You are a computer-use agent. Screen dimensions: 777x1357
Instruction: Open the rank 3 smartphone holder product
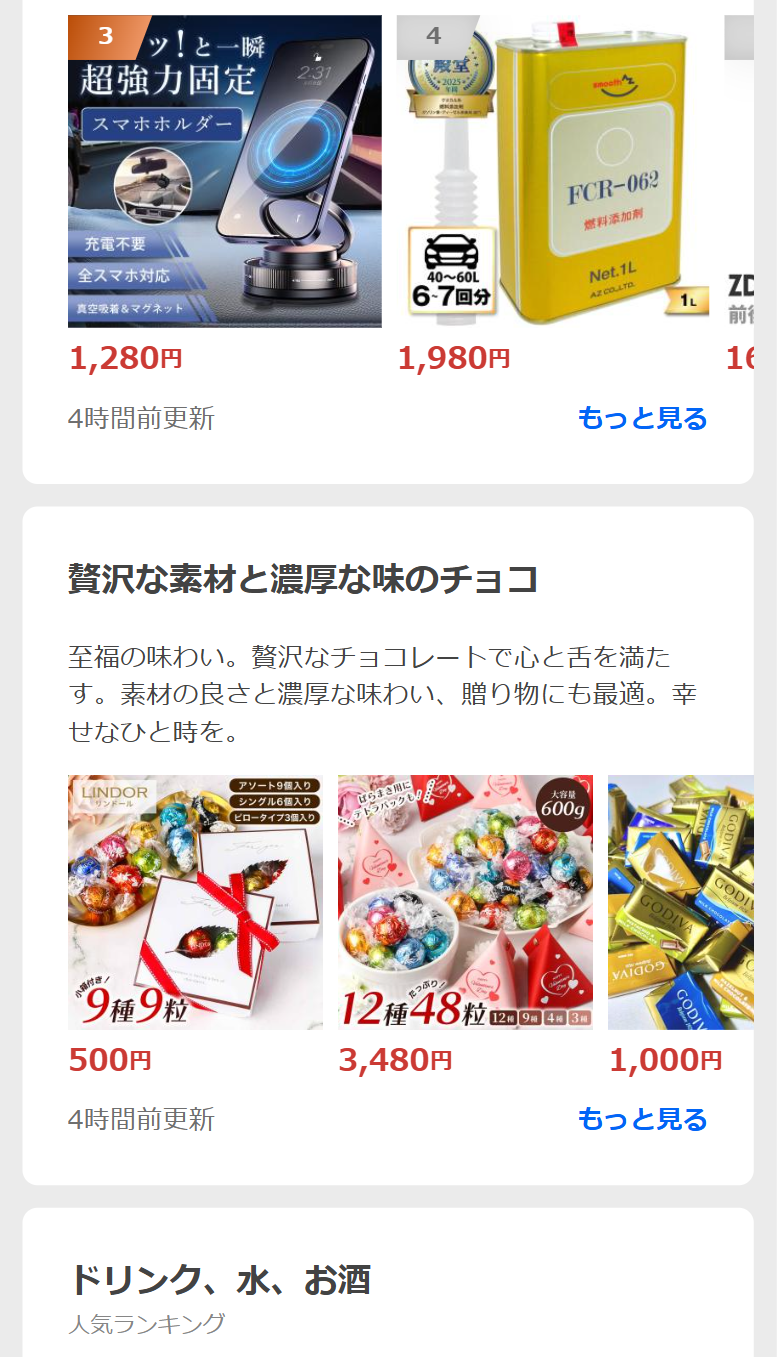click(224, 172)
